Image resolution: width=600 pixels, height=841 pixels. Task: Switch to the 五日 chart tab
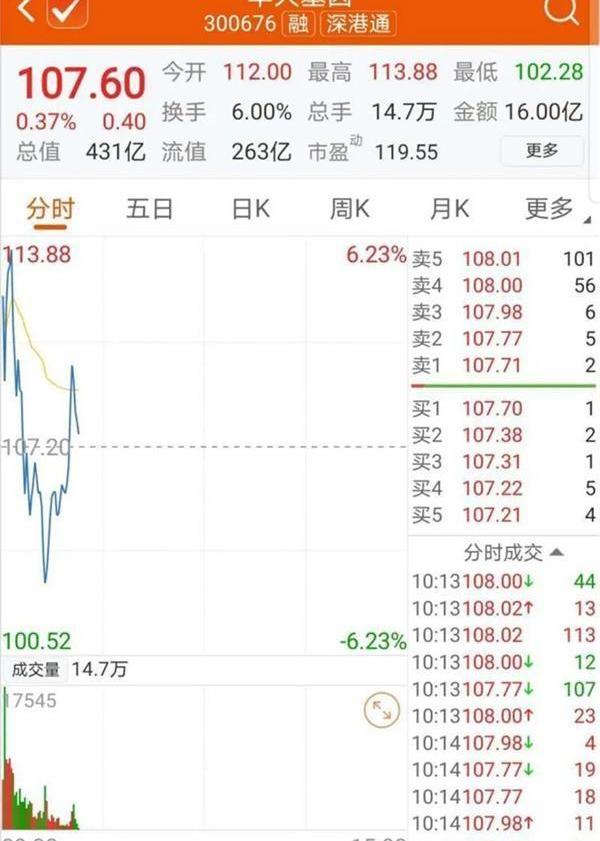click(x=150, y=209)
